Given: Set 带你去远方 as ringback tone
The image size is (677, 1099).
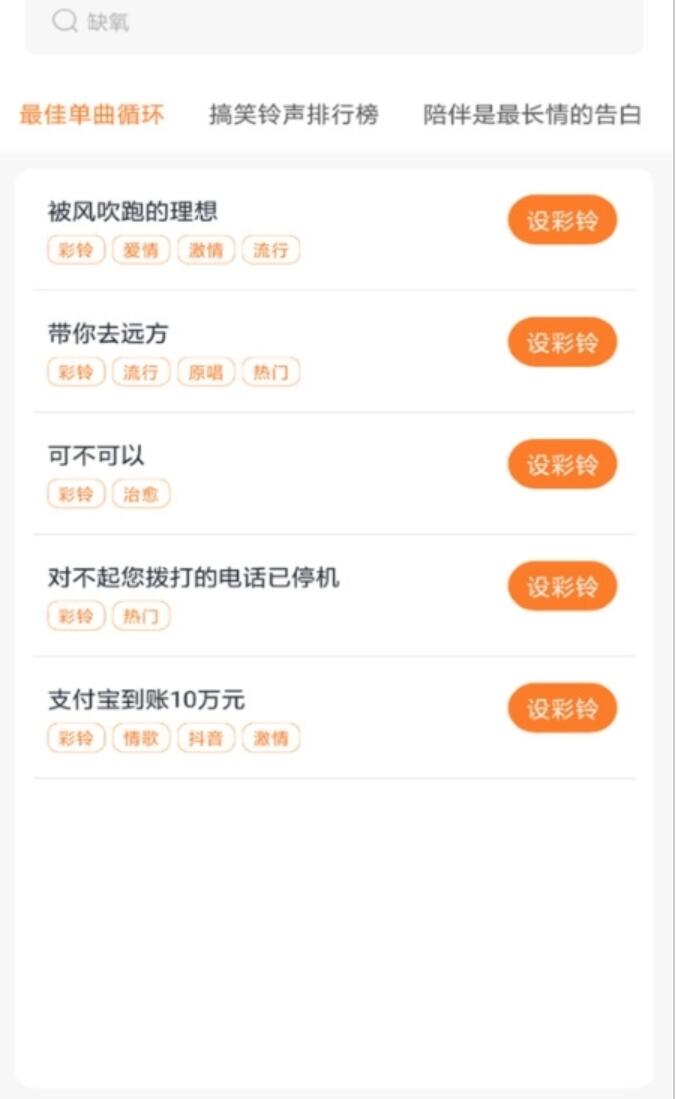Looking at the screenshot, I should [x=562, y=342].
